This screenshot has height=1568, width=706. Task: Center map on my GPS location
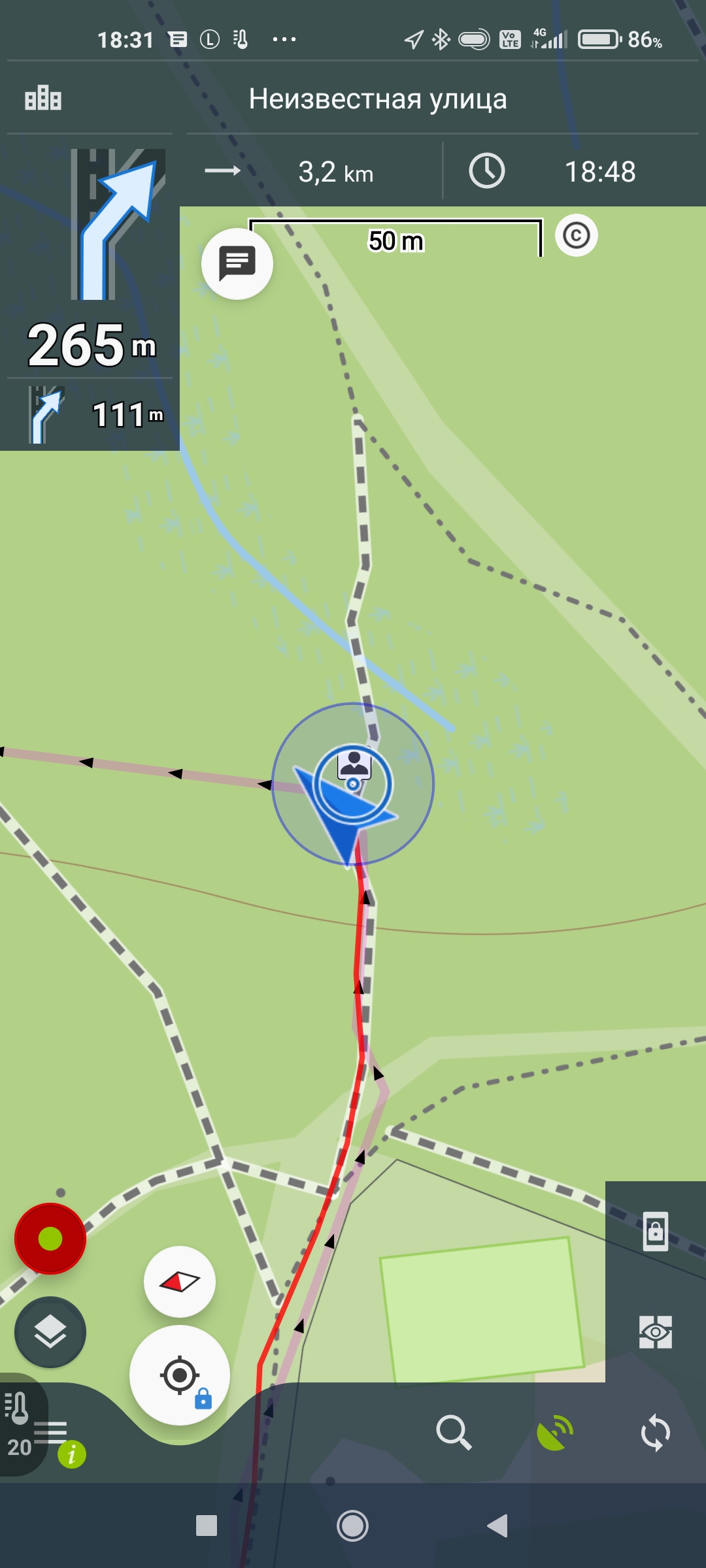tap(180, 1375)
